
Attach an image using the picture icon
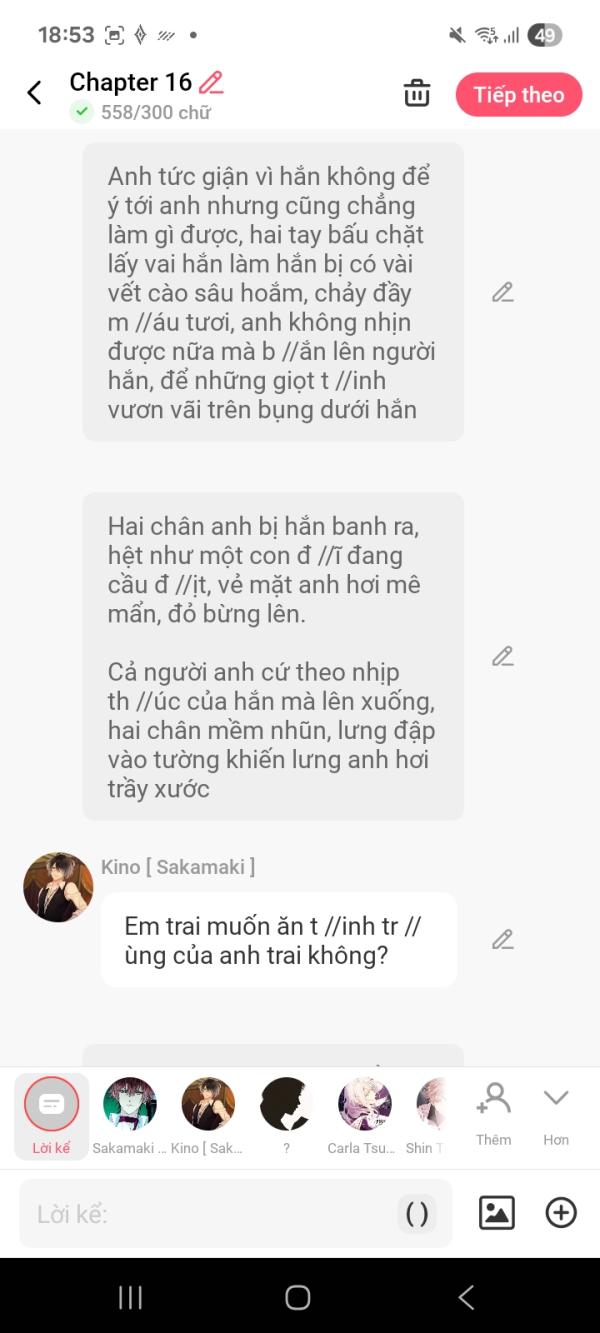pyautogui.click(x=497, y=1212)
